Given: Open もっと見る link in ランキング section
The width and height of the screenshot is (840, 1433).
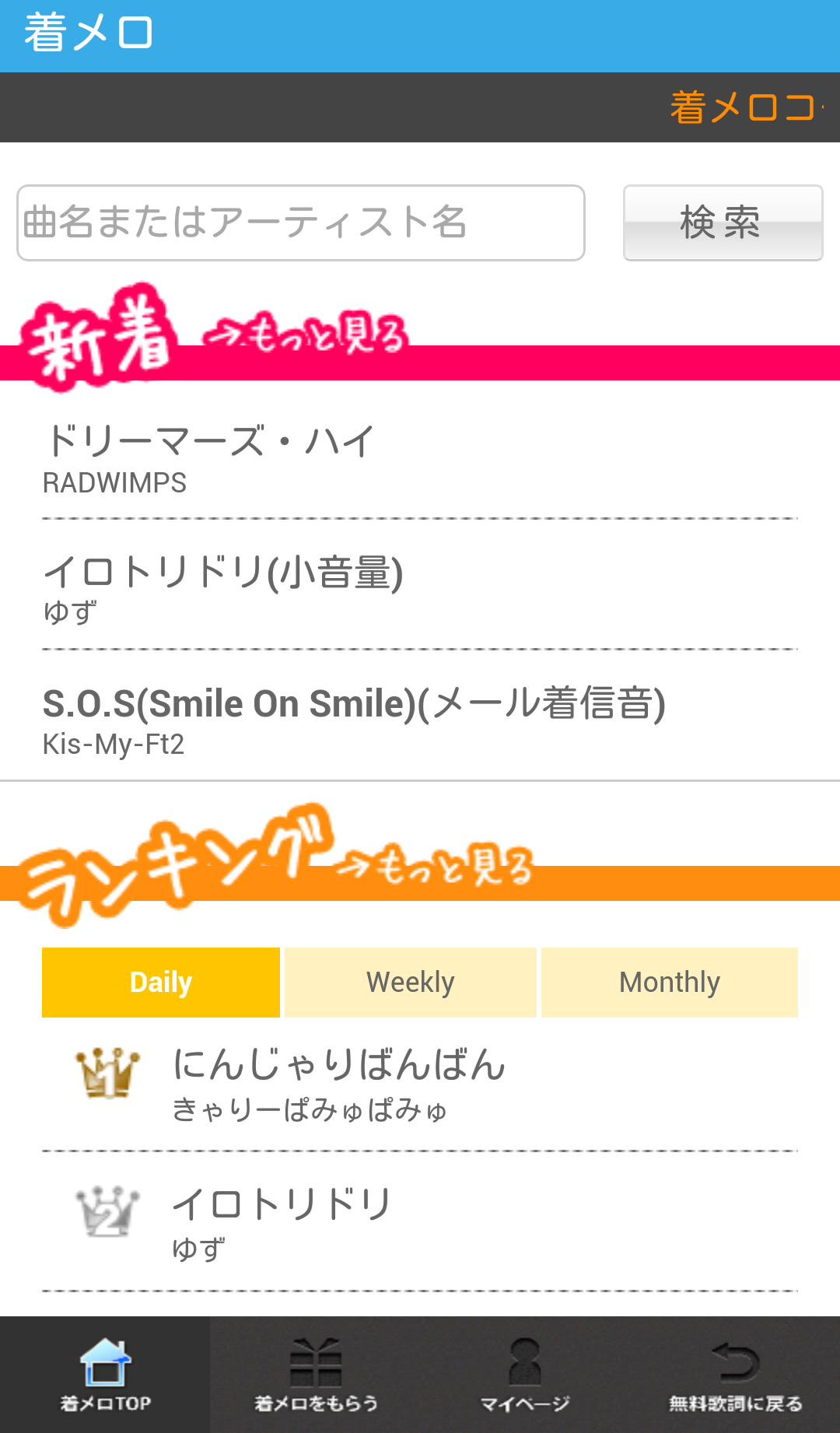Looking at the screenshot, I should point(436,864).
